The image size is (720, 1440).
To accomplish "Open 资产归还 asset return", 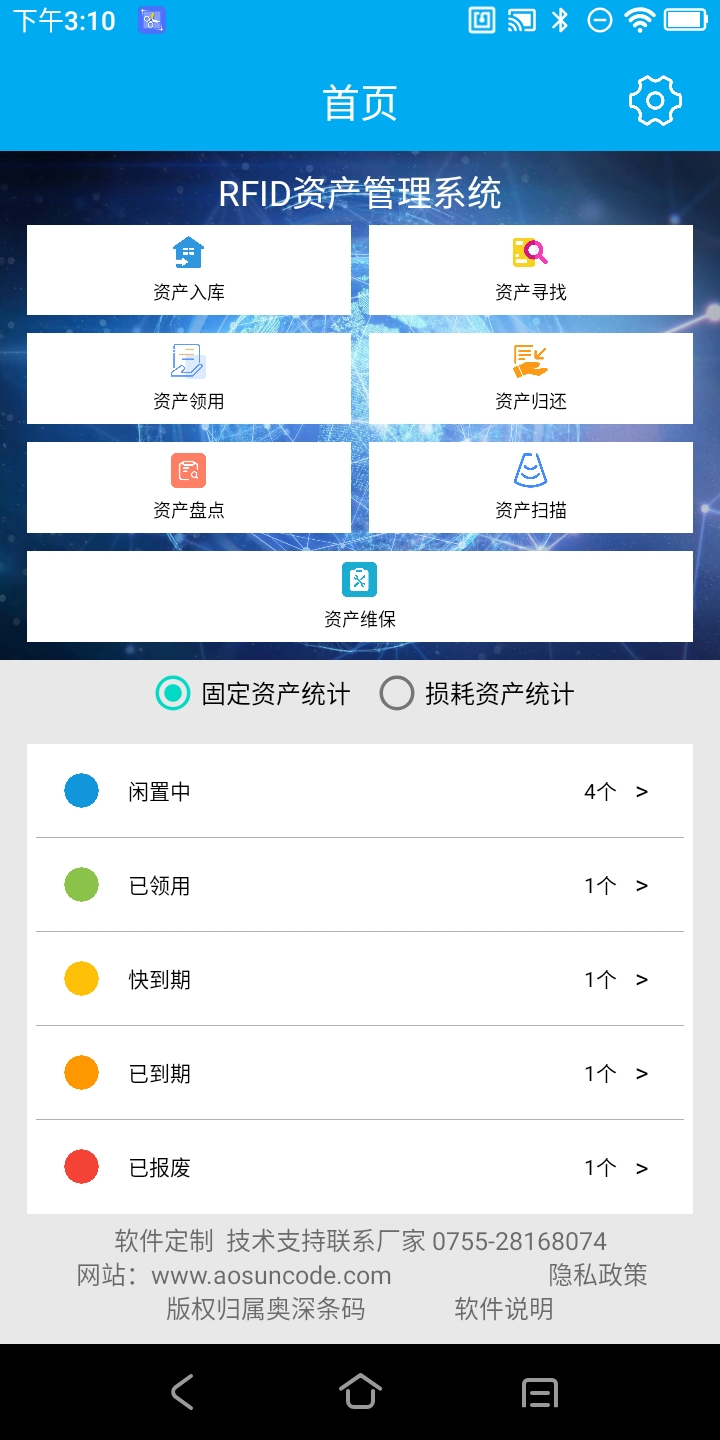I will point(531,378).
